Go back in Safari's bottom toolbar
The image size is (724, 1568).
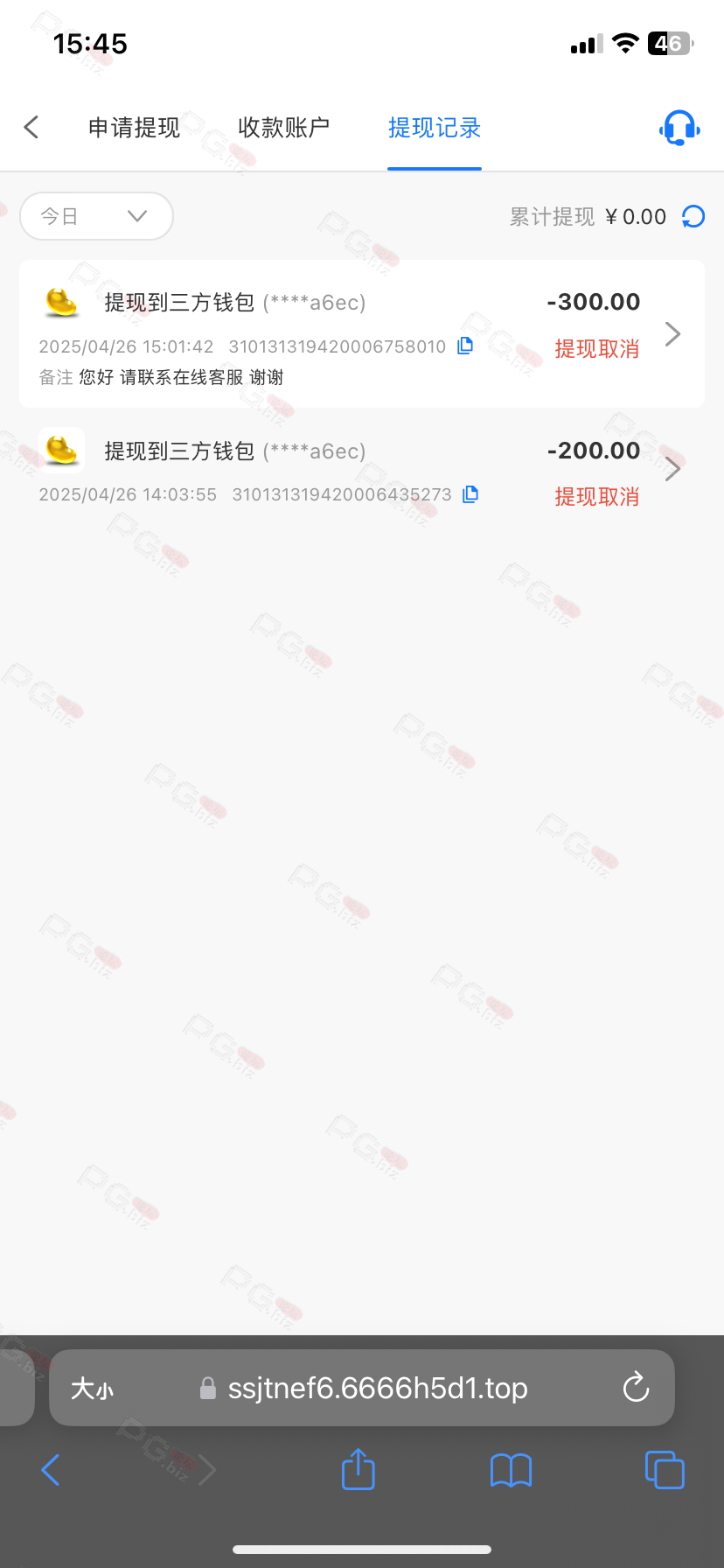click(x=51, y=1470)
